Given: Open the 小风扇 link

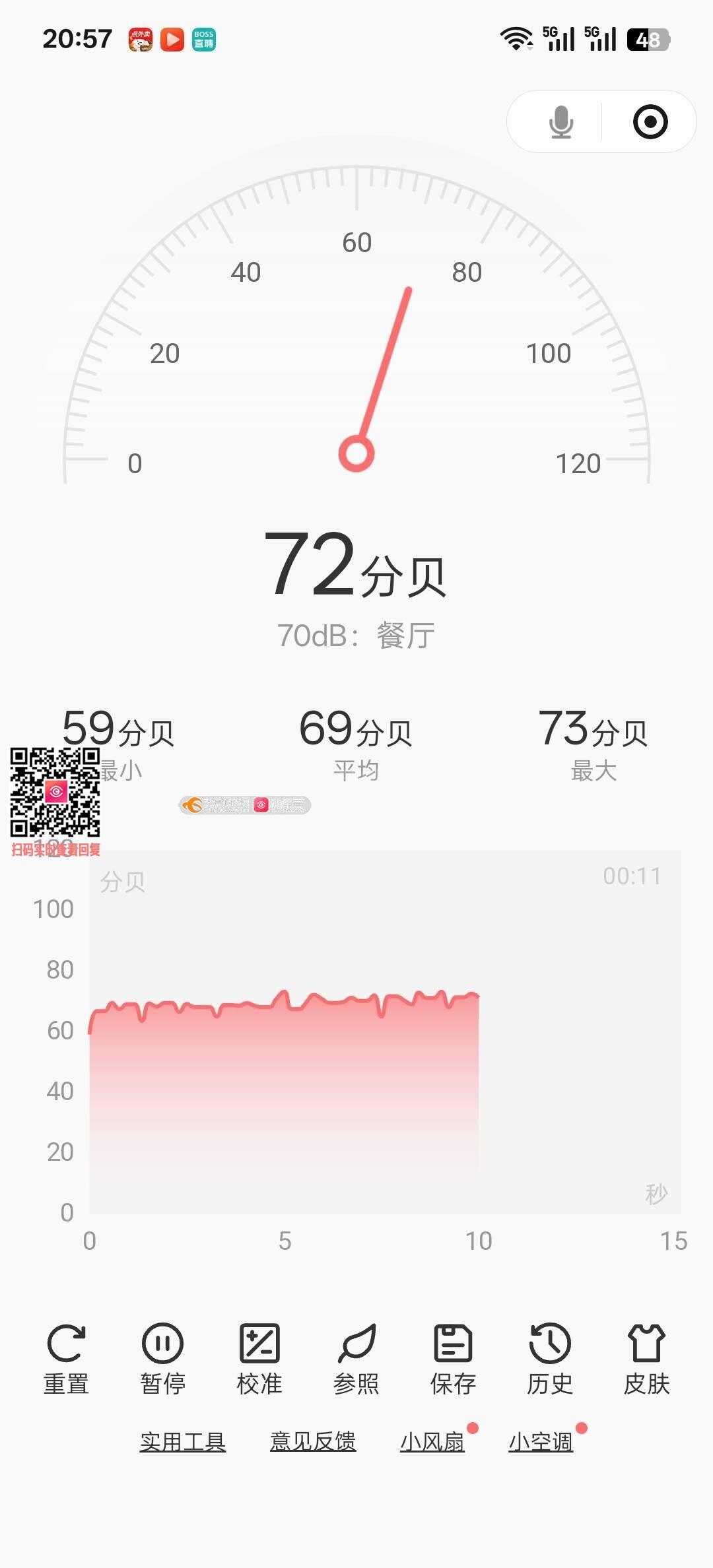Looking at the screenshot, I should click(432, 1441).
